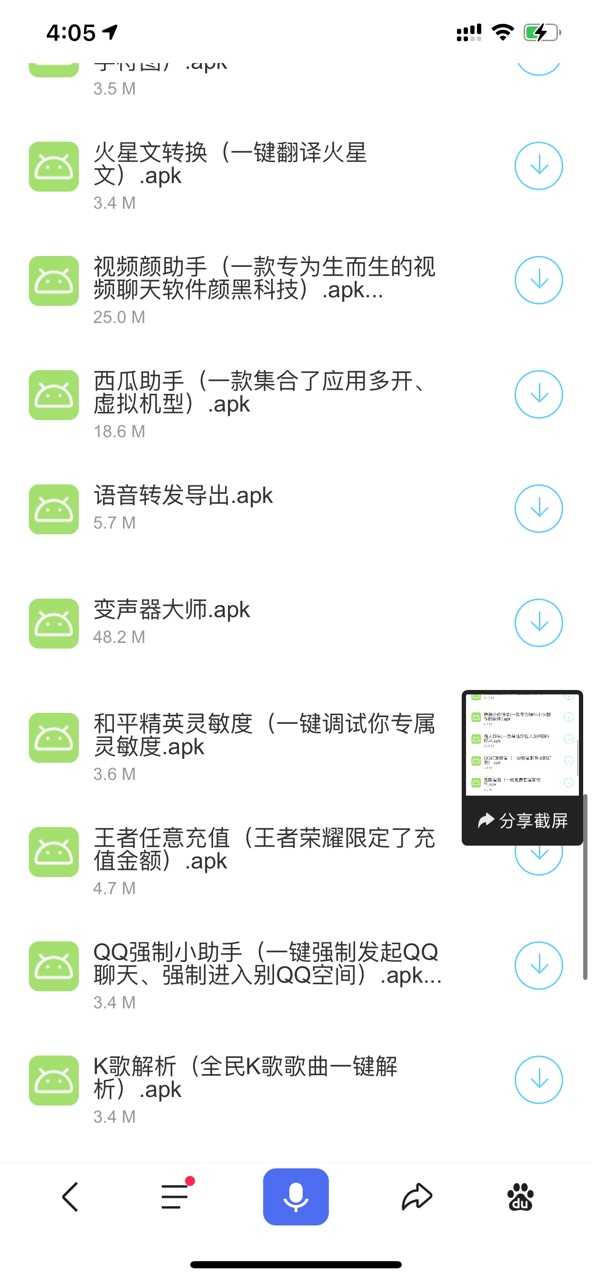
Task: Download 视频颜助手 apk
Action: pyautogui.click(x=539, y=281)
